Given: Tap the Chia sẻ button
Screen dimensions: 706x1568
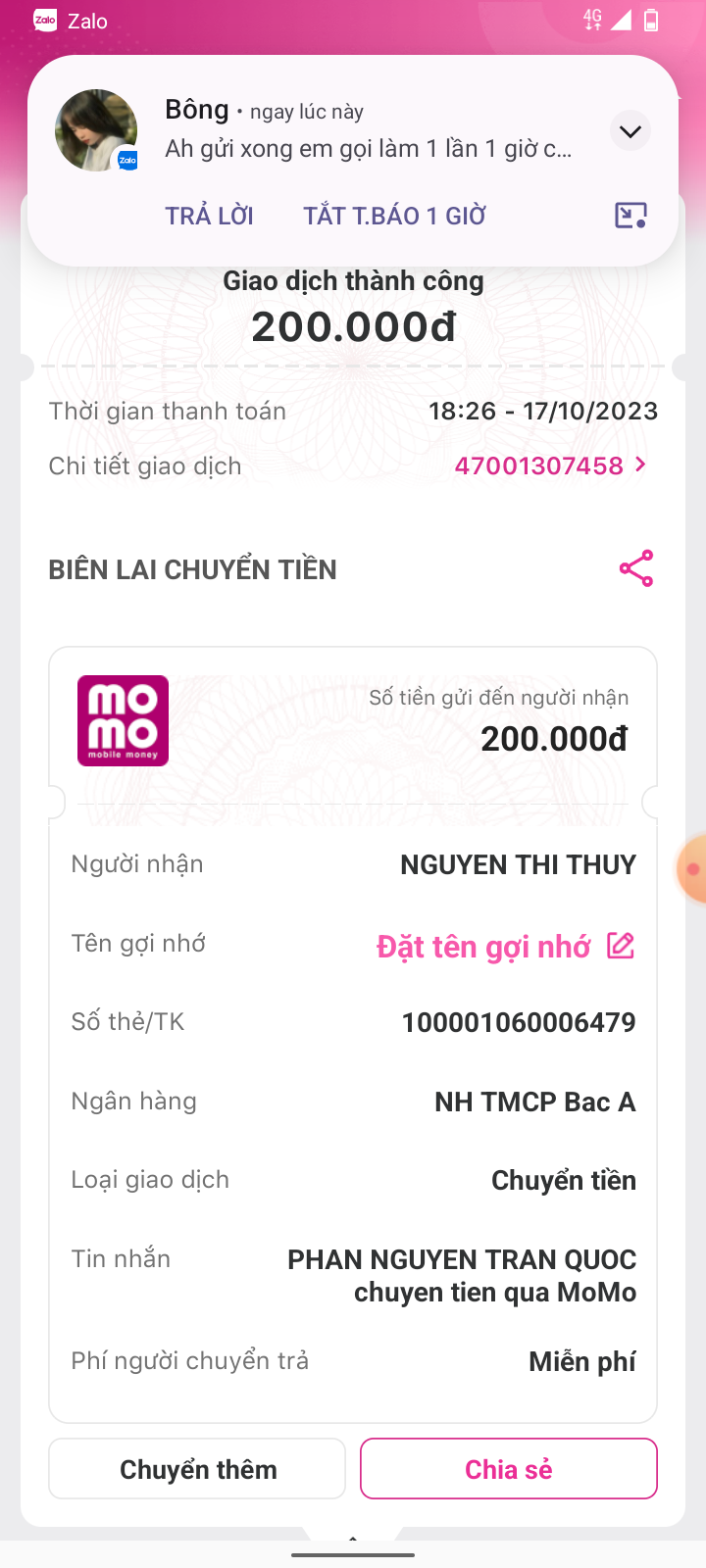Looking at the screenshot, I should [509, 1468].
